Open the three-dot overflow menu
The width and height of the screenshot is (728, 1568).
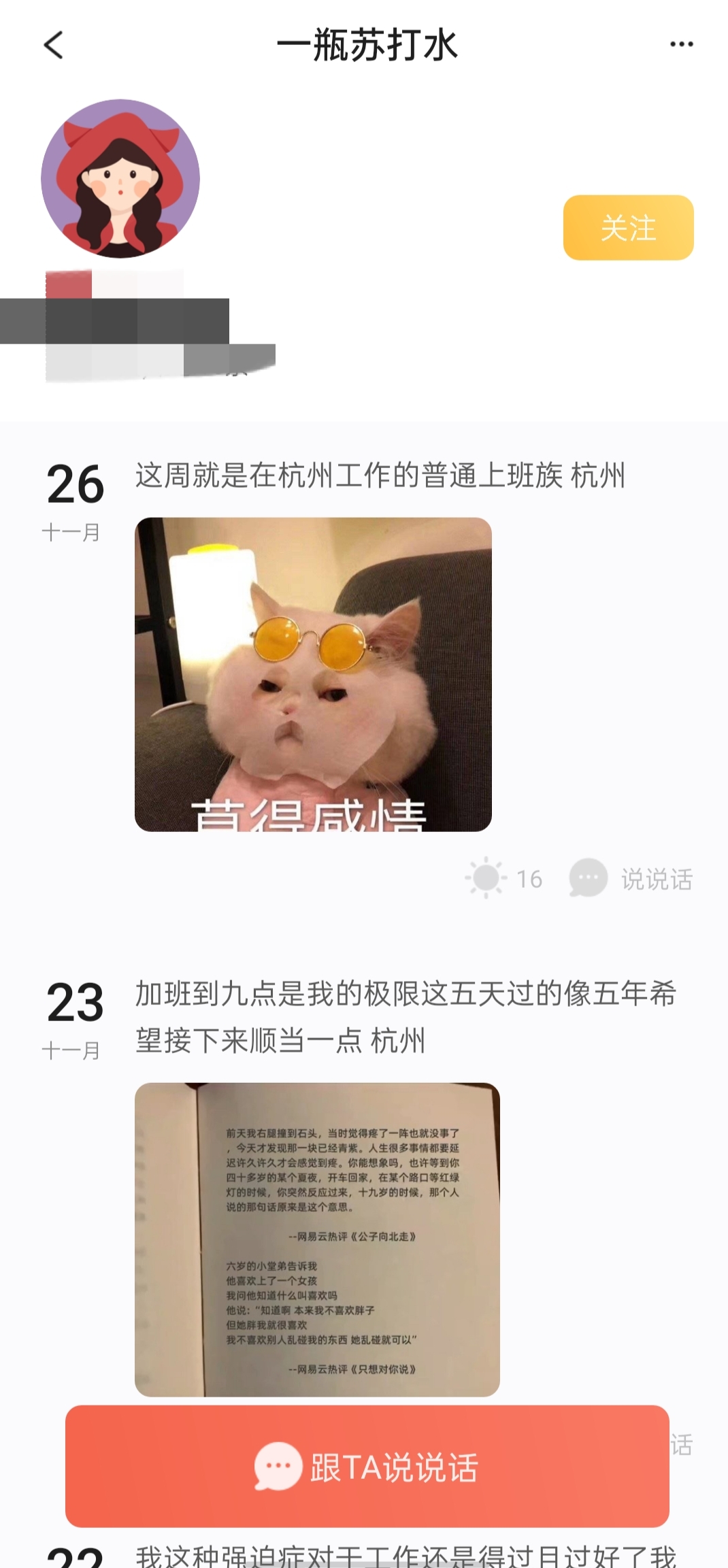(x=681, y=45)
